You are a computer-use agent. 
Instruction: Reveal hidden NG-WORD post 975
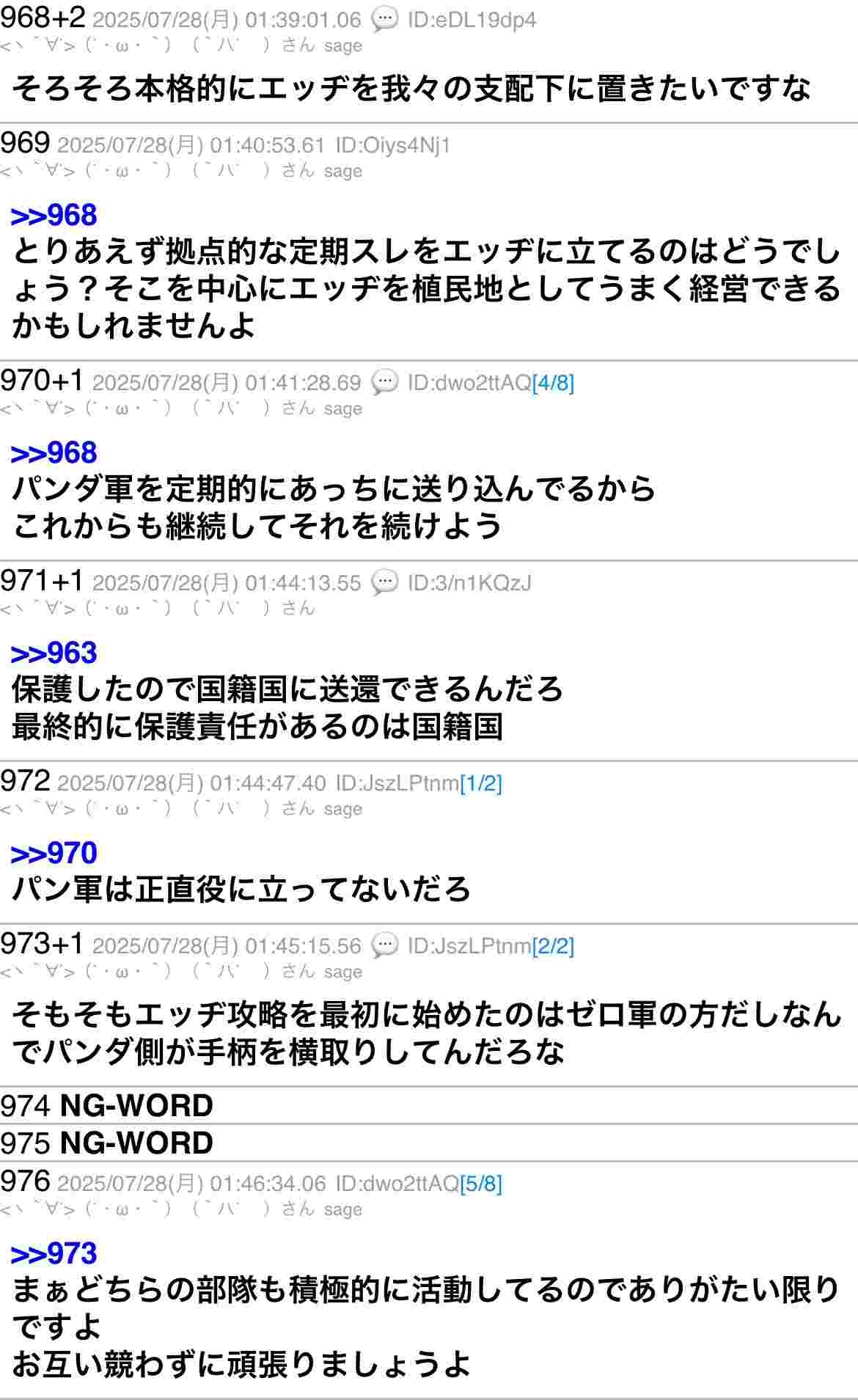click(x=136, y=1143)
